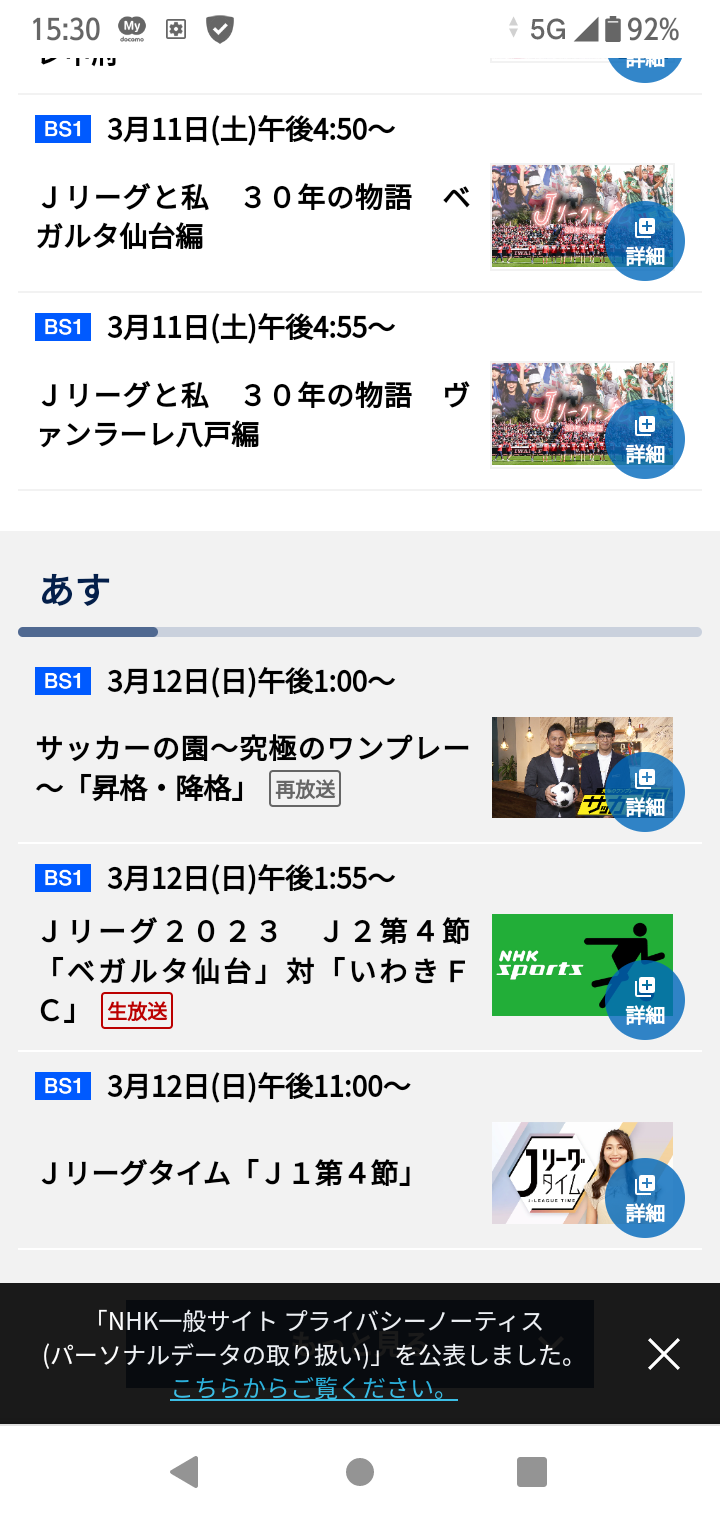The height and width of the screenshot is (1520, 720).
Task: Go to the home screen
Action: tap(360, 1472)
